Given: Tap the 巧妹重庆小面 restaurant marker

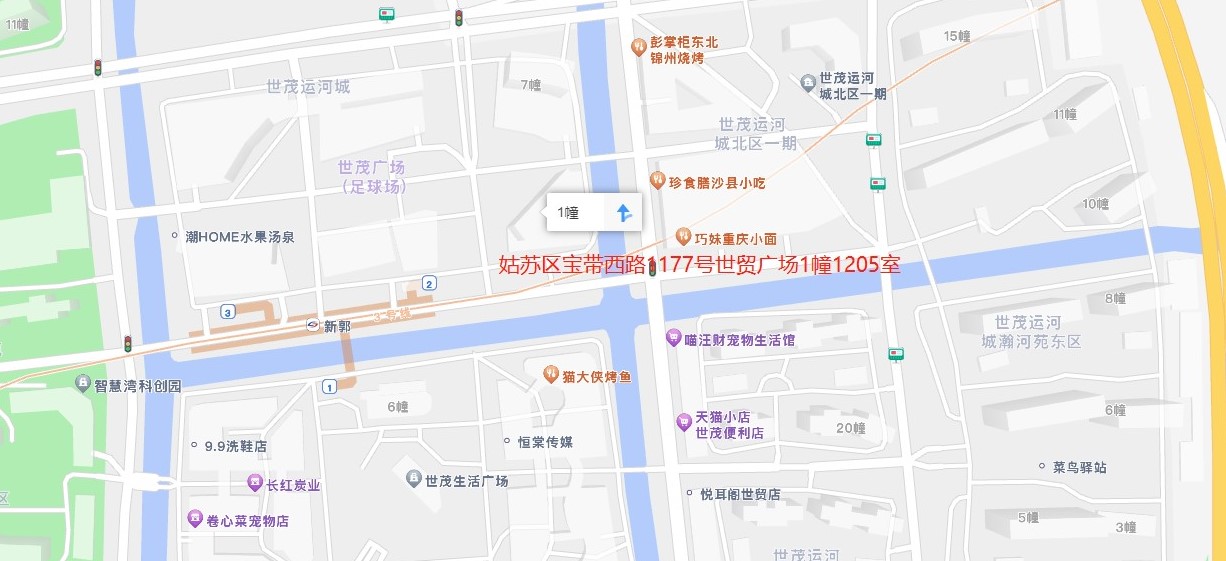Looking at the screenshot, I should point(684,236).
